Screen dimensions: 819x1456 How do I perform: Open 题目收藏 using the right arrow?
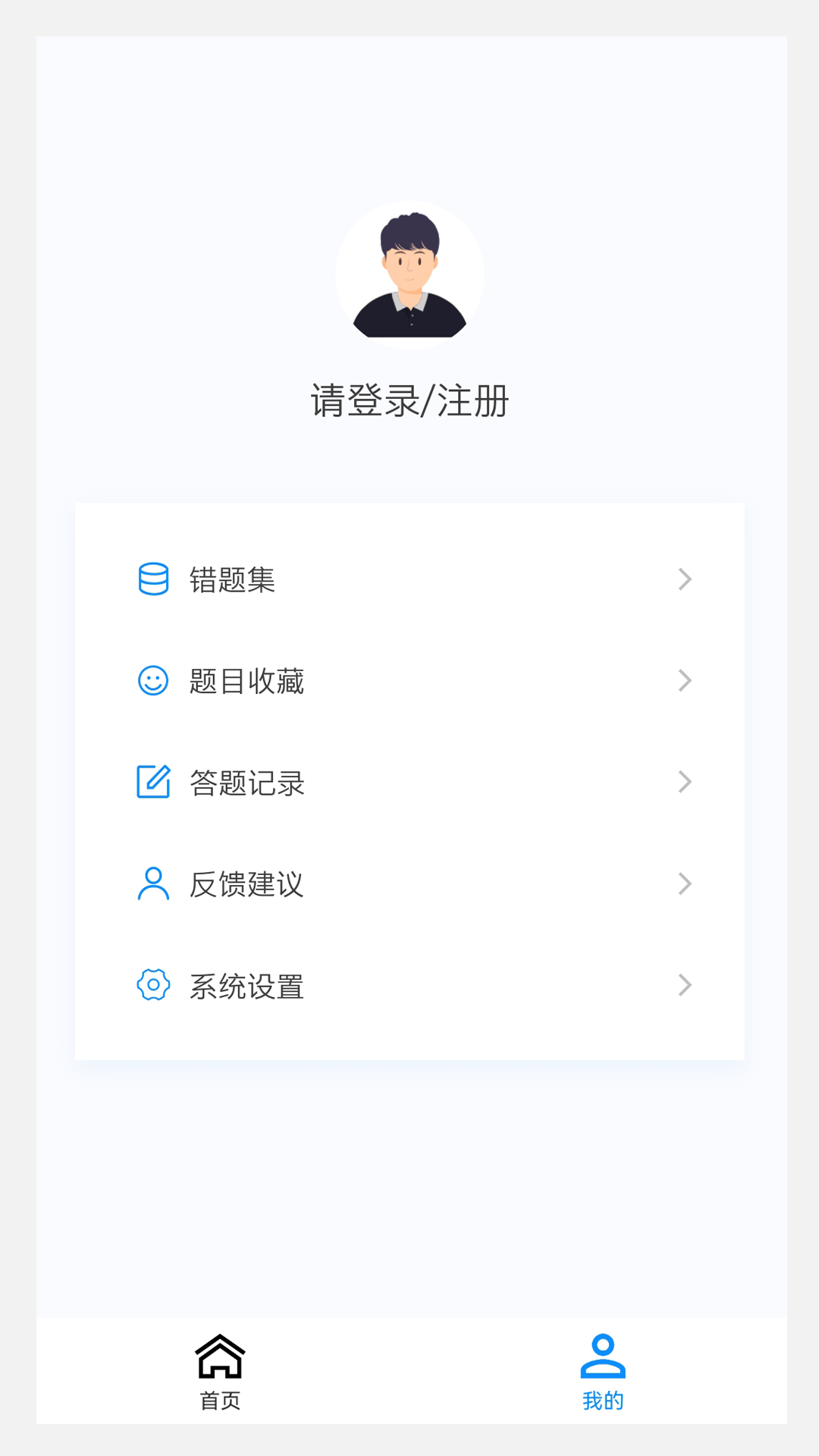[x=685, y=682]
